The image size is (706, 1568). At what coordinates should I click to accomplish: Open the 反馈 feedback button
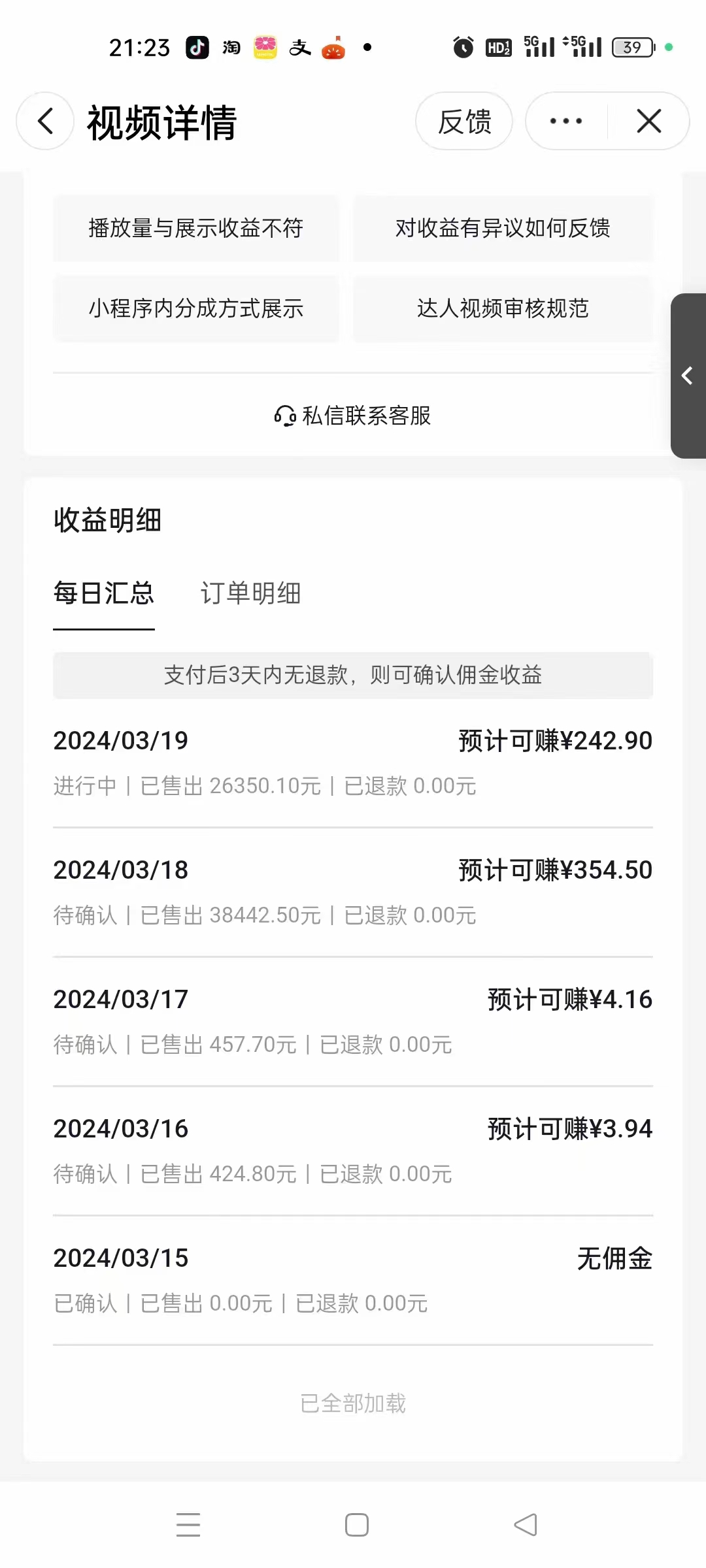[x=464, y=122]
